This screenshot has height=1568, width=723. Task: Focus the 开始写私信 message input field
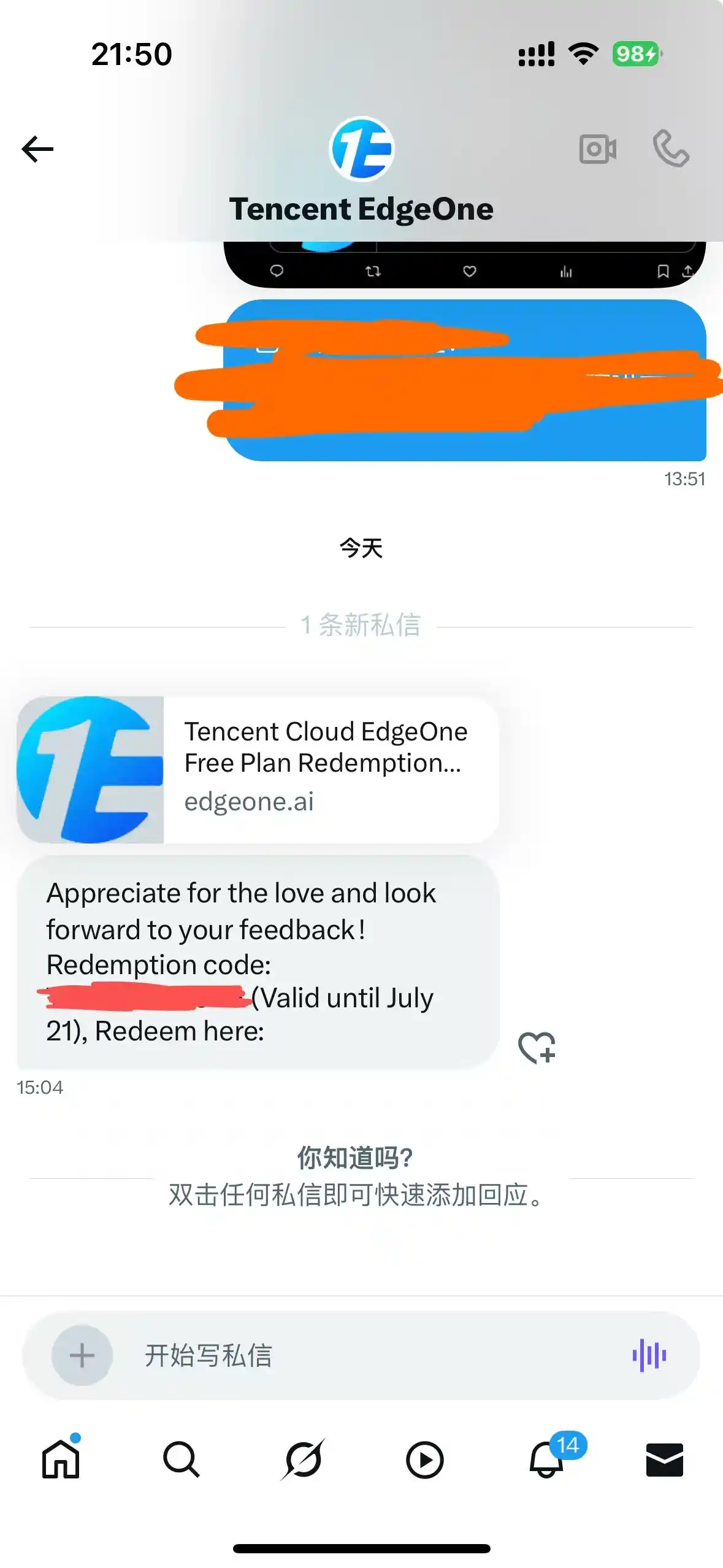(x=368, y=1355)
